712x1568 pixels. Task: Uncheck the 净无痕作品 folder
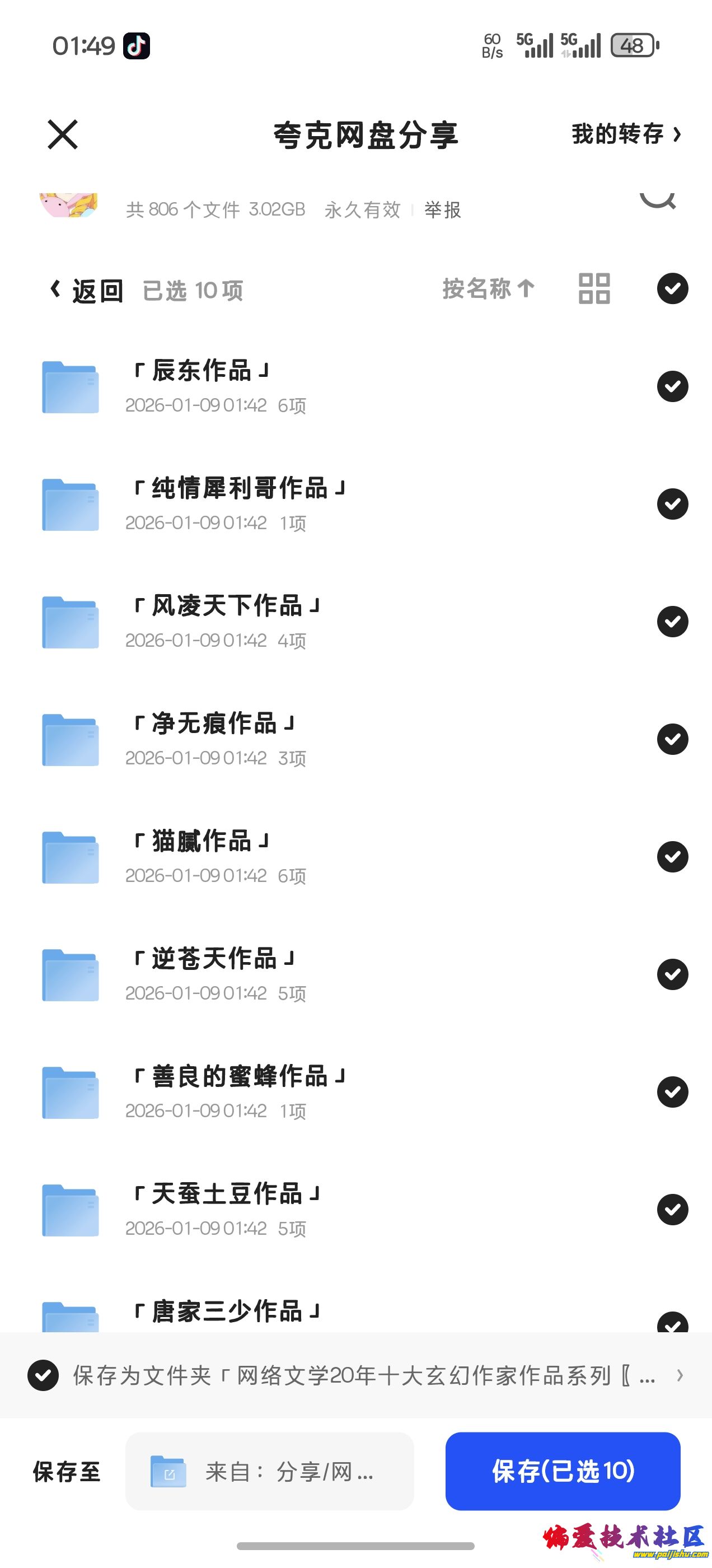tap(672, 739)
